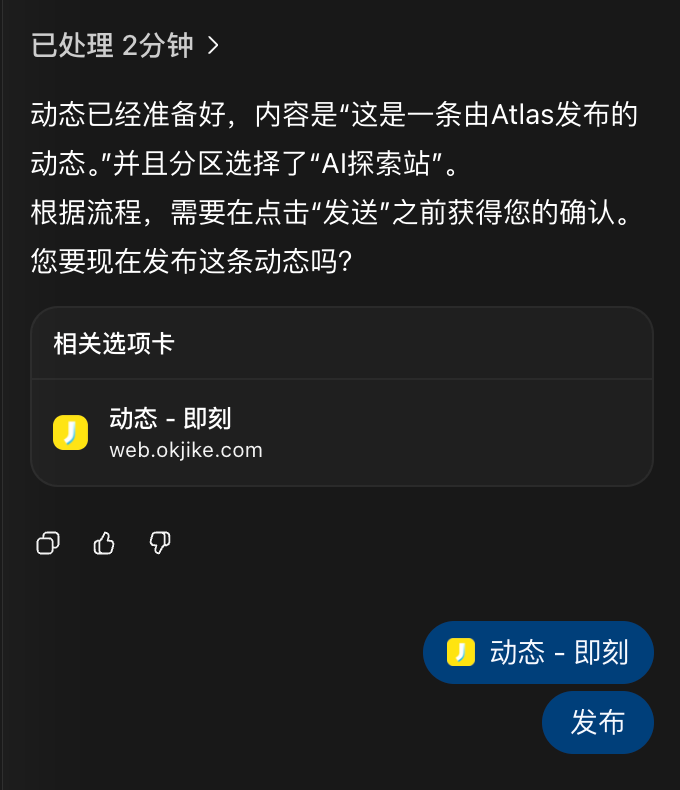Copy the assistant's response
The width and height of the screenshot is (680, 790).
[48, 543]
